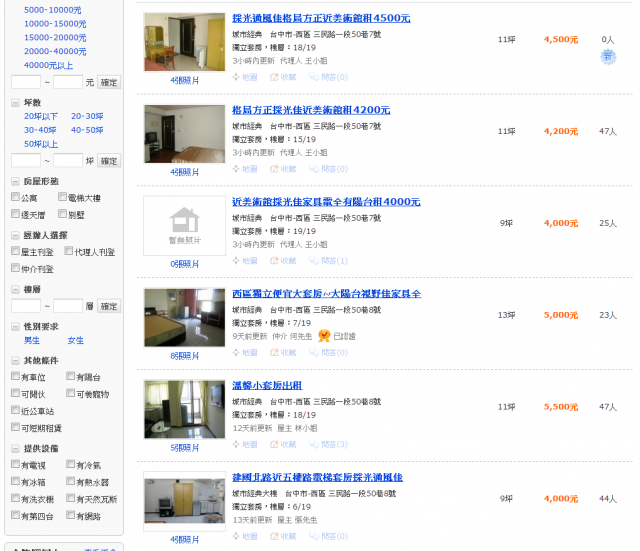This screenshot has width=640, height=551.
Task: Open listing 西區獨立便宜大套房~大陽台視野佳家具全
Action: pos(326,294)
